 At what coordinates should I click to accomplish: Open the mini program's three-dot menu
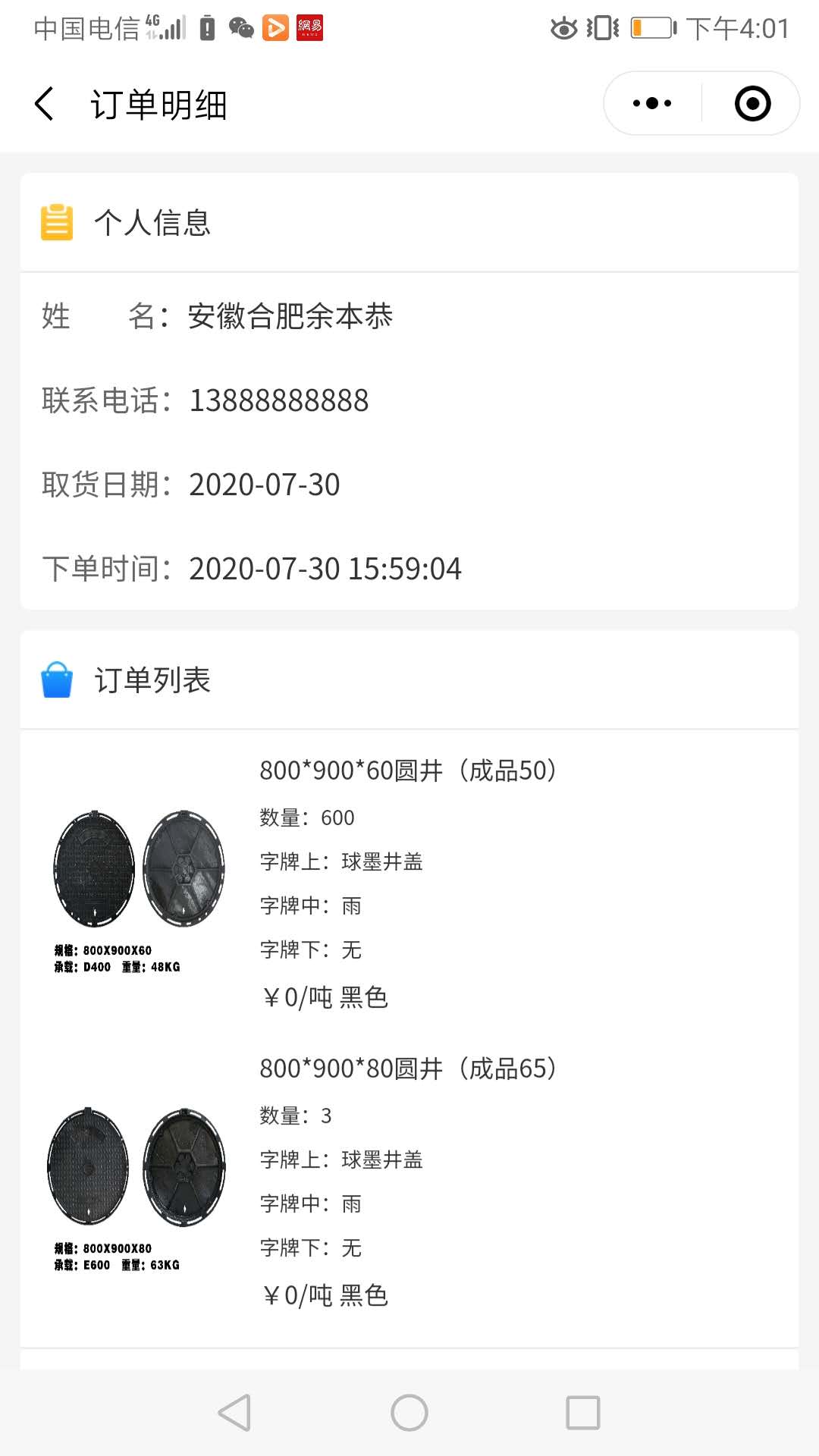pyautogui.click(x=652, y=103)
